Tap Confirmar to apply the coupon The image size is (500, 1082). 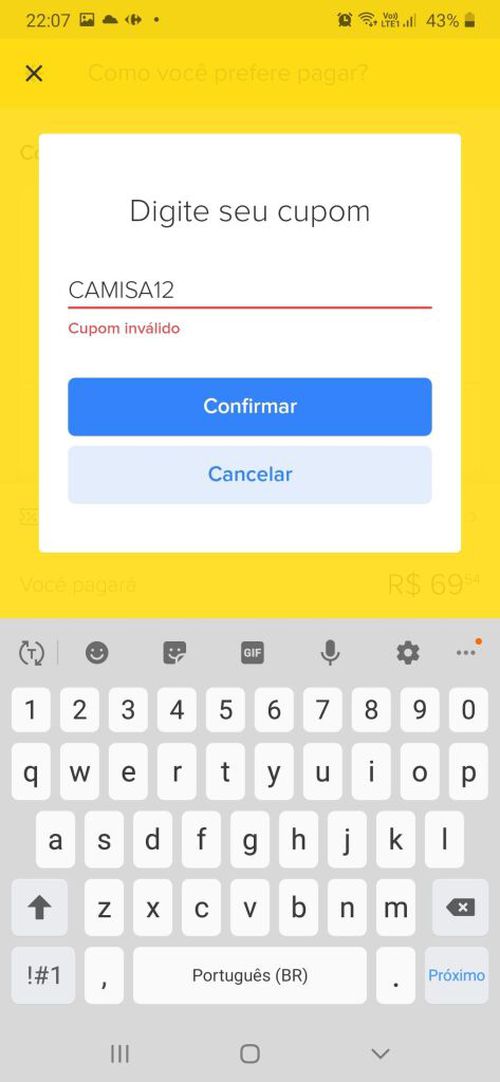tap(250, 406)
